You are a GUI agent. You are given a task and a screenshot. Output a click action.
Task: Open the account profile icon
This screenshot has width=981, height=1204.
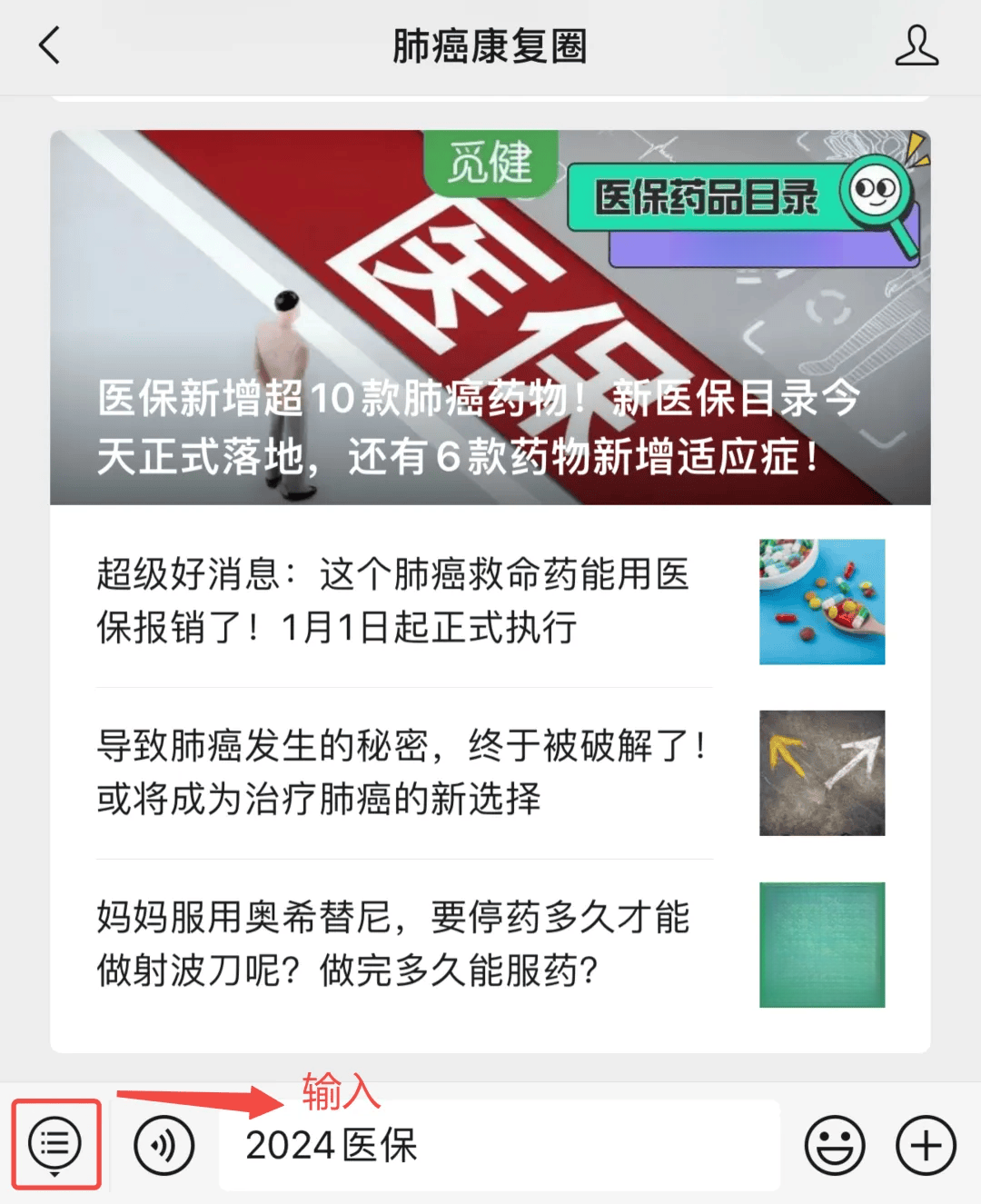click(916, 45)
